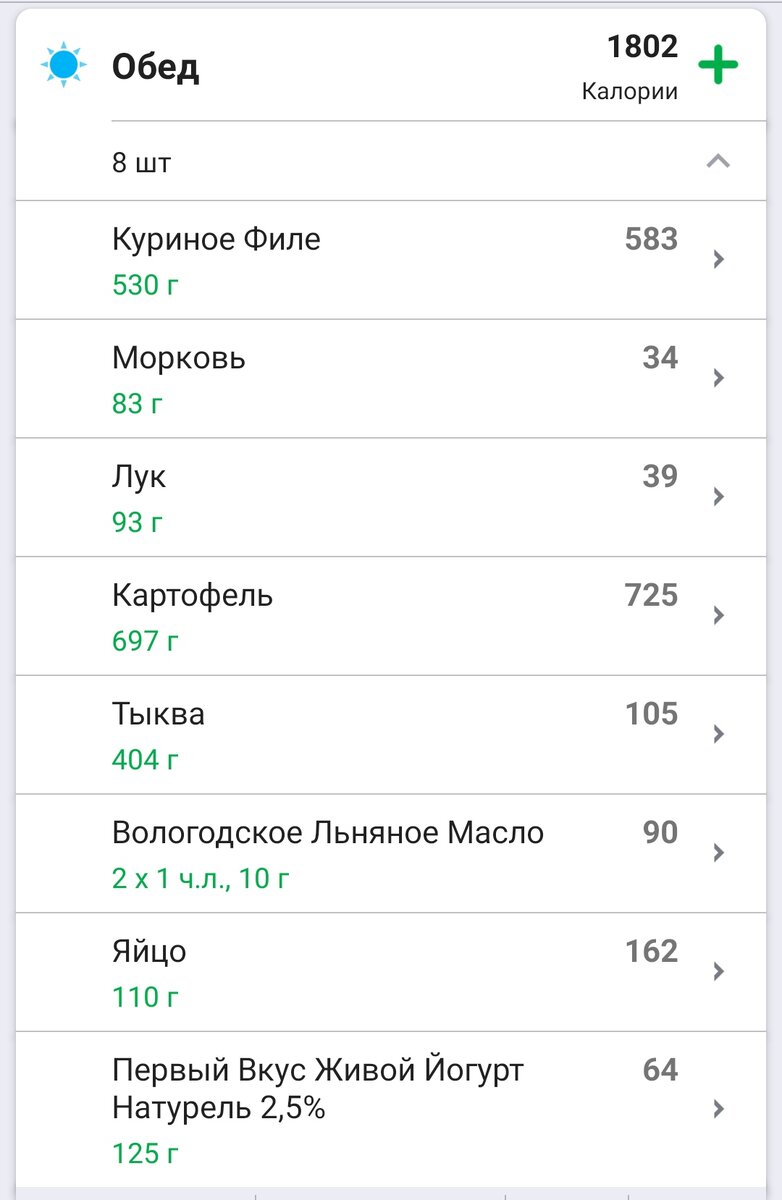Tap the arrow on the Тыква row
Screen dimensions: 782x1200
(x=717, y=733)
